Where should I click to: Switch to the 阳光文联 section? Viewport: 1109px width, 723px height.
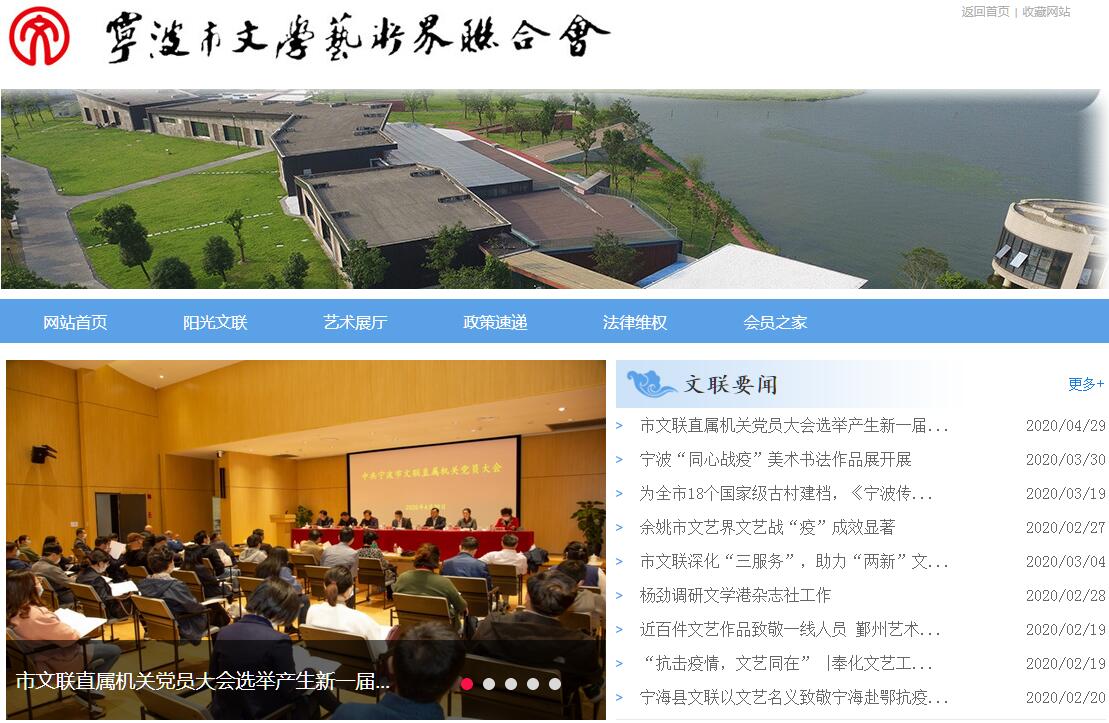point(215,322)
